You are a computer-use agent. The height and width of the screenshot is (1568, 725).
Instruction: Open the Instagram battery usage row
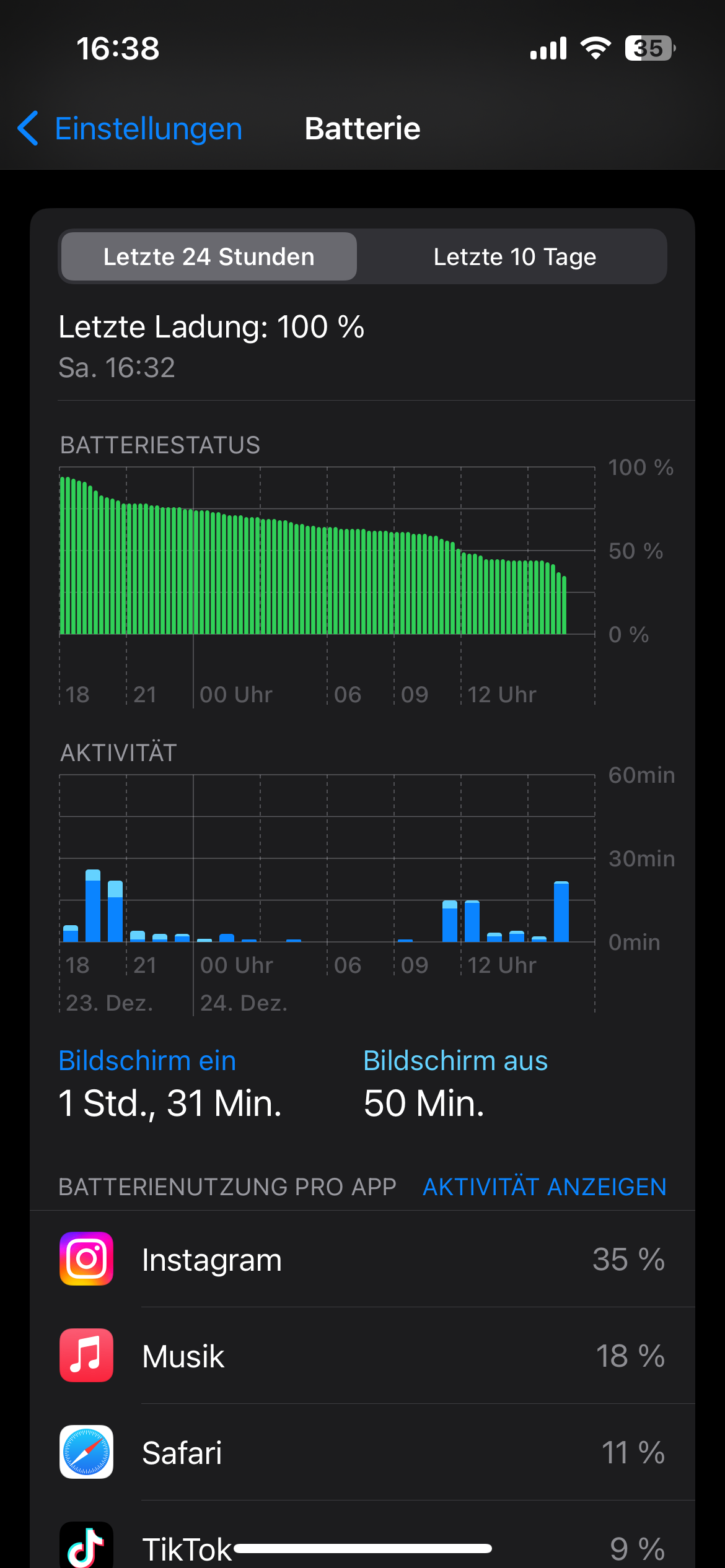pyautogui.click(x=362, y=1260)
